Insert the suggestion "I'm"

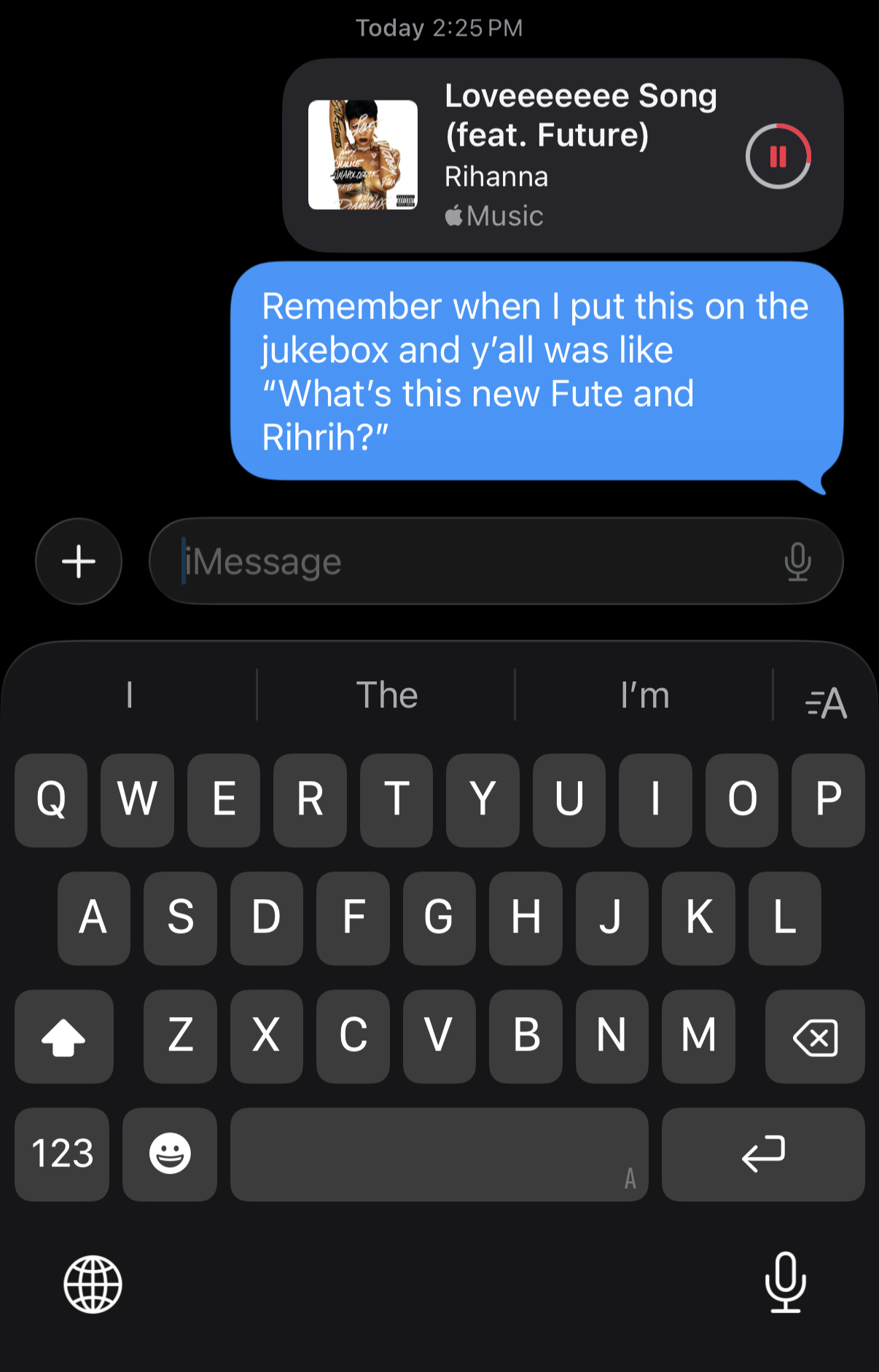click(644, 694)
